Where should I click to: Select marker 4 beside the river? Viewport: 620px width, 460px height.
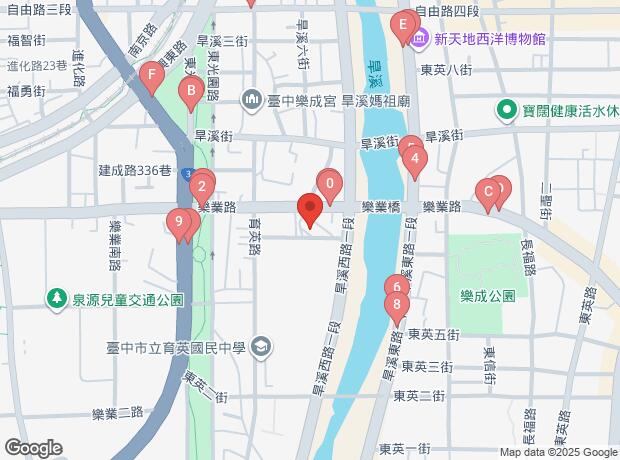(414, 159)
